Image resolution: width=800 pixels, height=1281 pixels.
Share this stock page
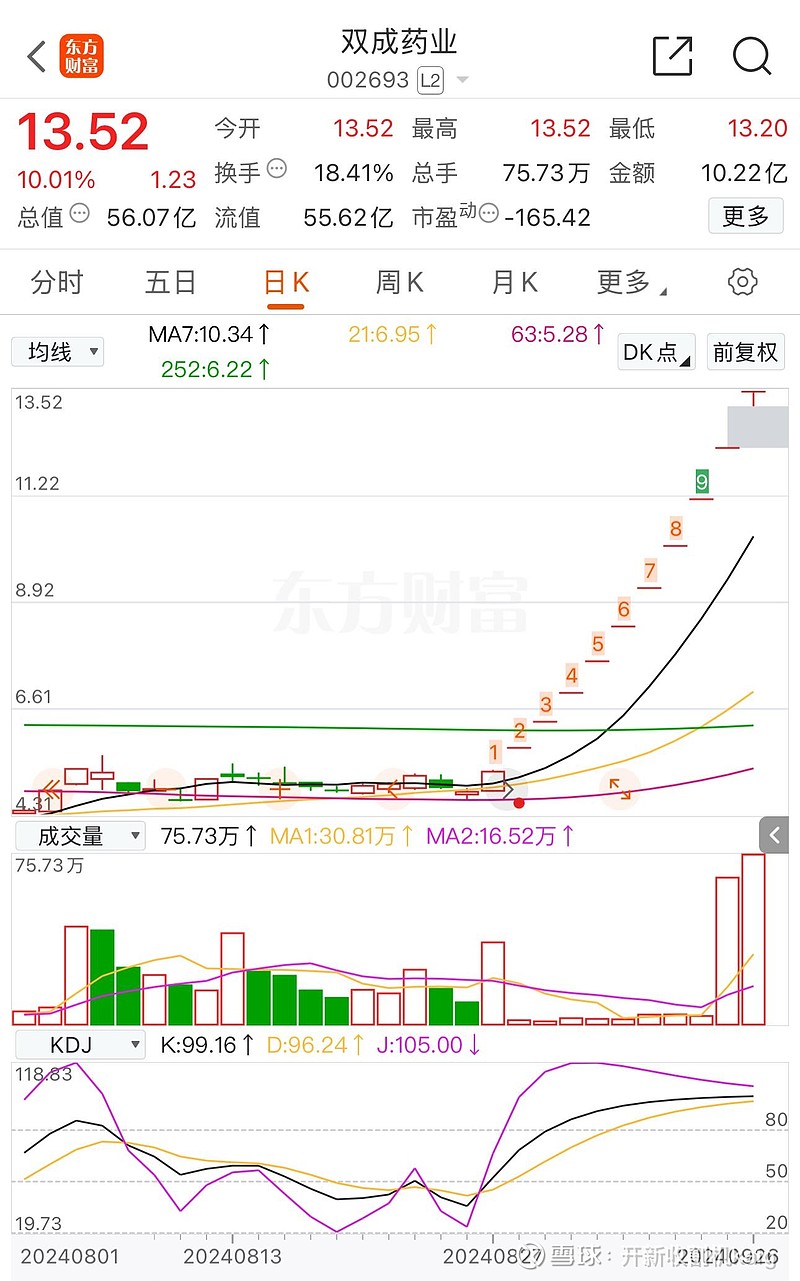pyautogui.click(x=672, y=56)
